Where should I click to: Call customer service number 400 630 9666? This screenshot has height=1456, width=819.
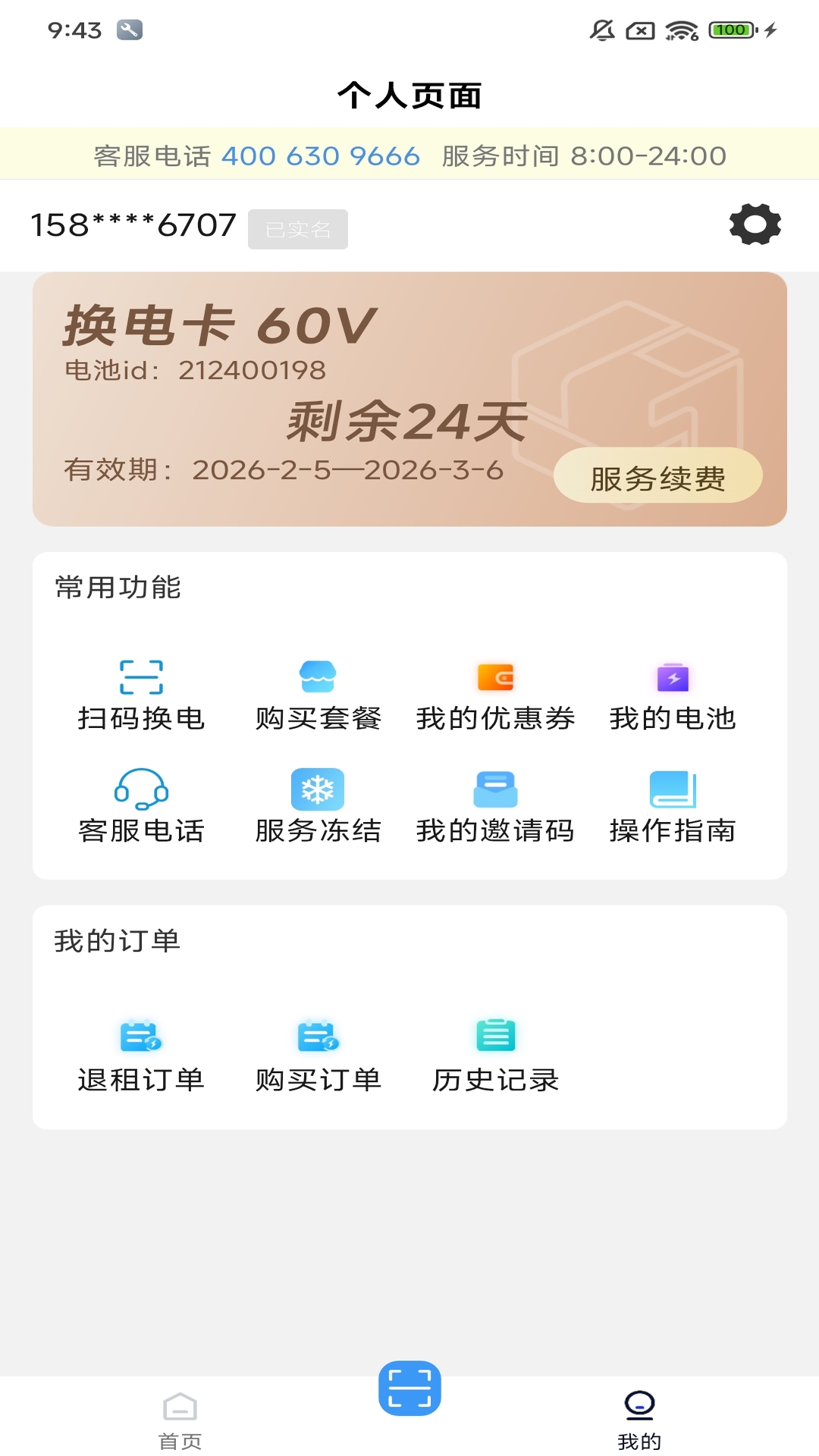pyautogui.click(x=320, y=155)
